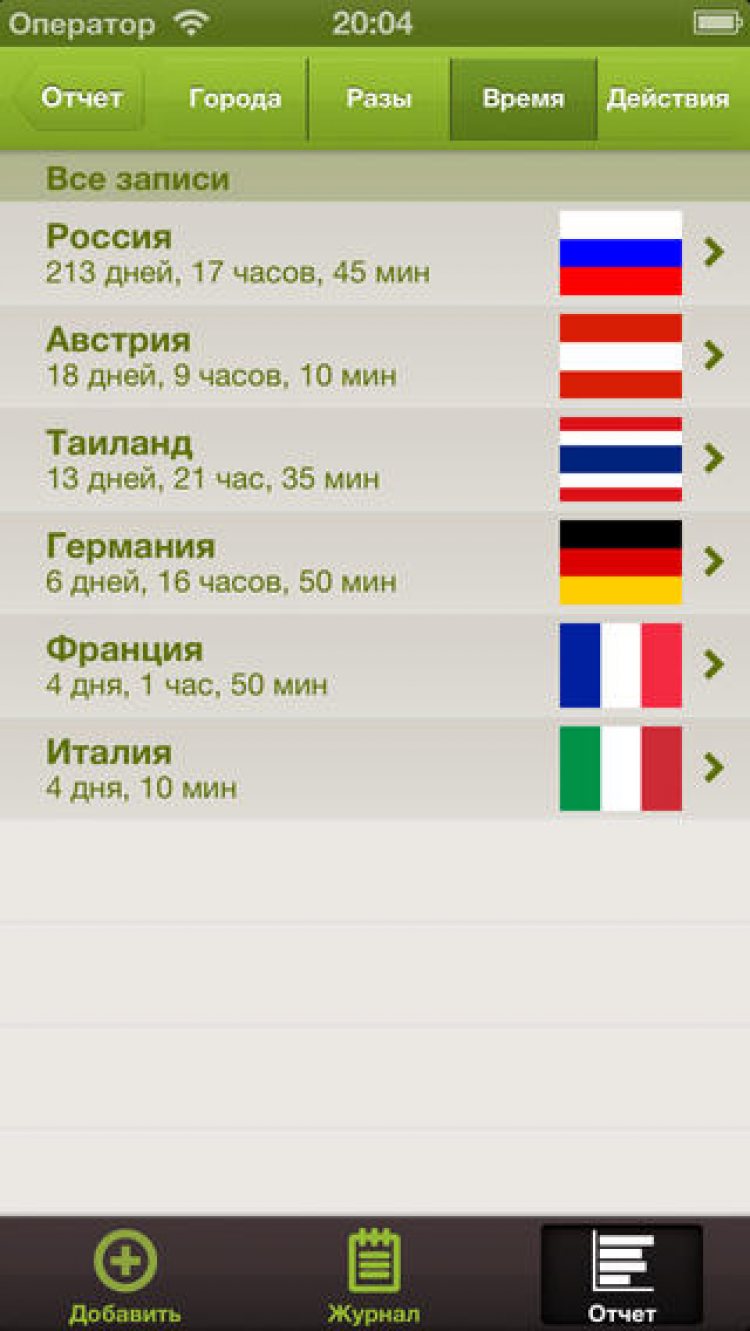The width and height of the screenshot is (750, 1331).
Task: Show the Действия segment
Action: pyautogui.click(x=668, y=99)
